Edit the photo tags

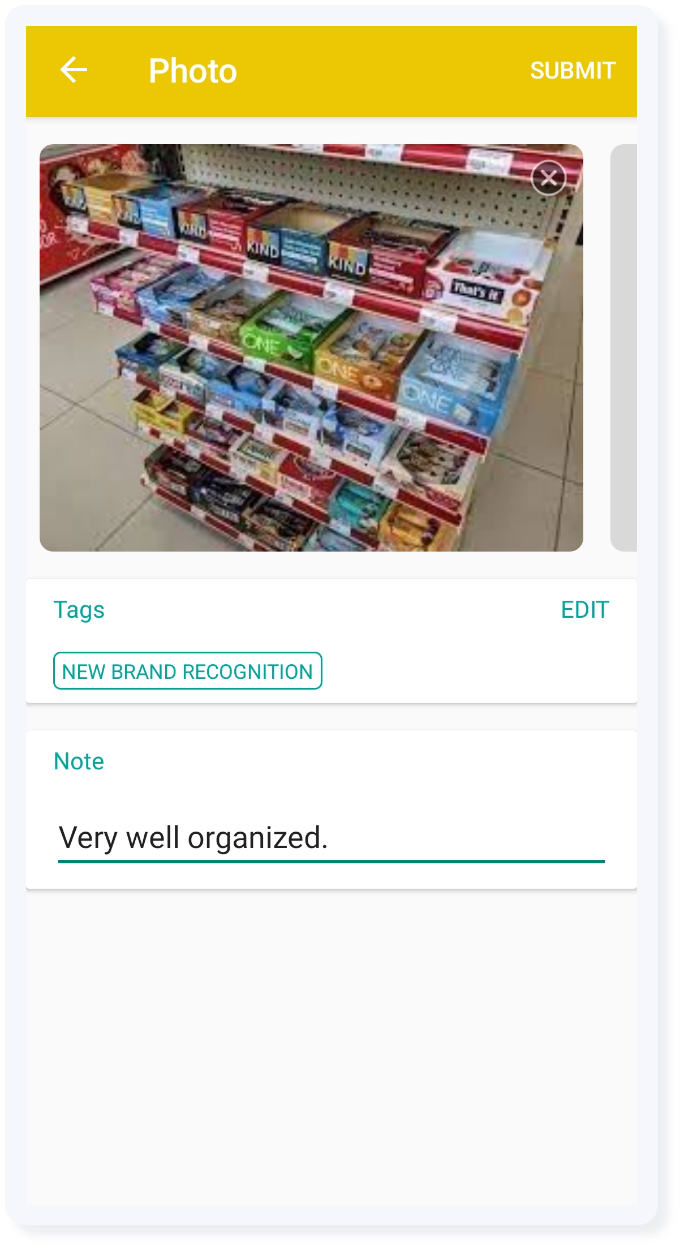pos(584,610)
